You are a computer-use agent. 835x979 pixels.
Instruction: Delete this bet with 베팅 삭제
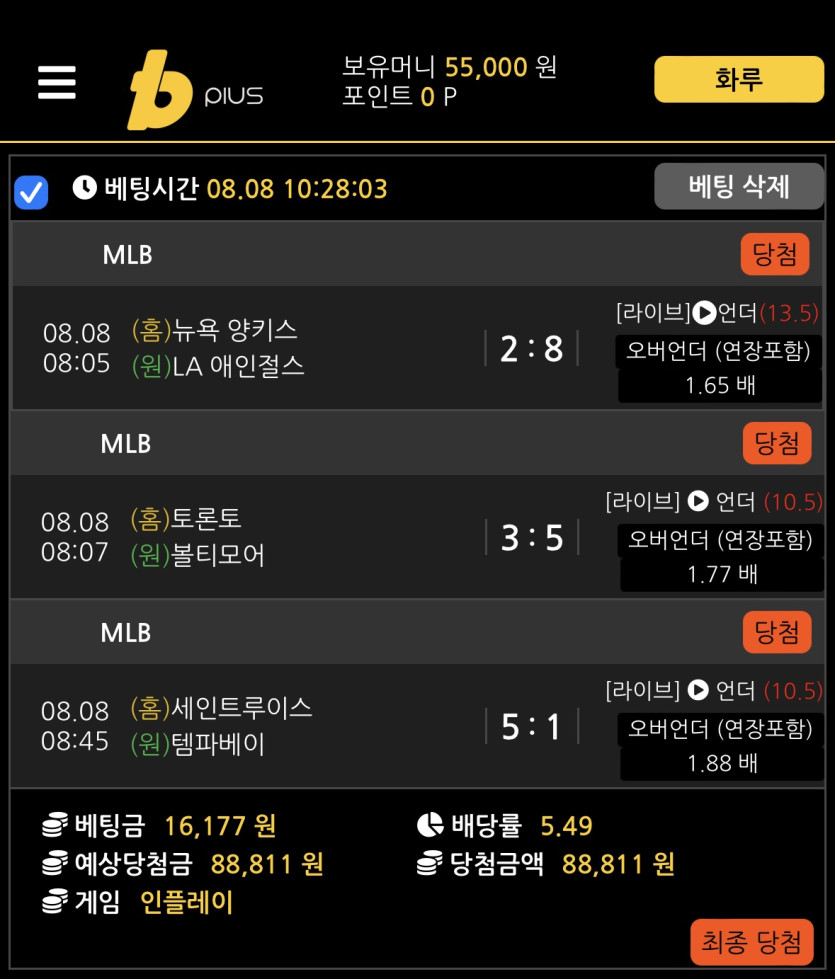[739, 186]
